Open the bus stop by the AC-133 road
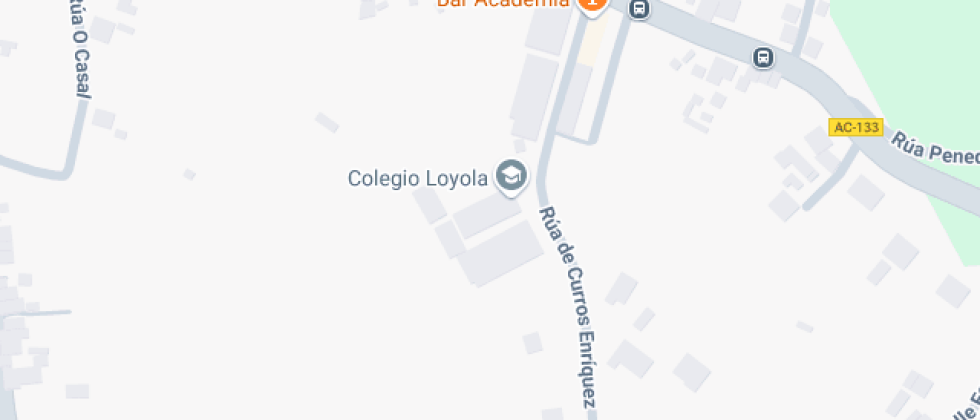The image size is (980, 420). pyautogui.click(x=763, y=57)
